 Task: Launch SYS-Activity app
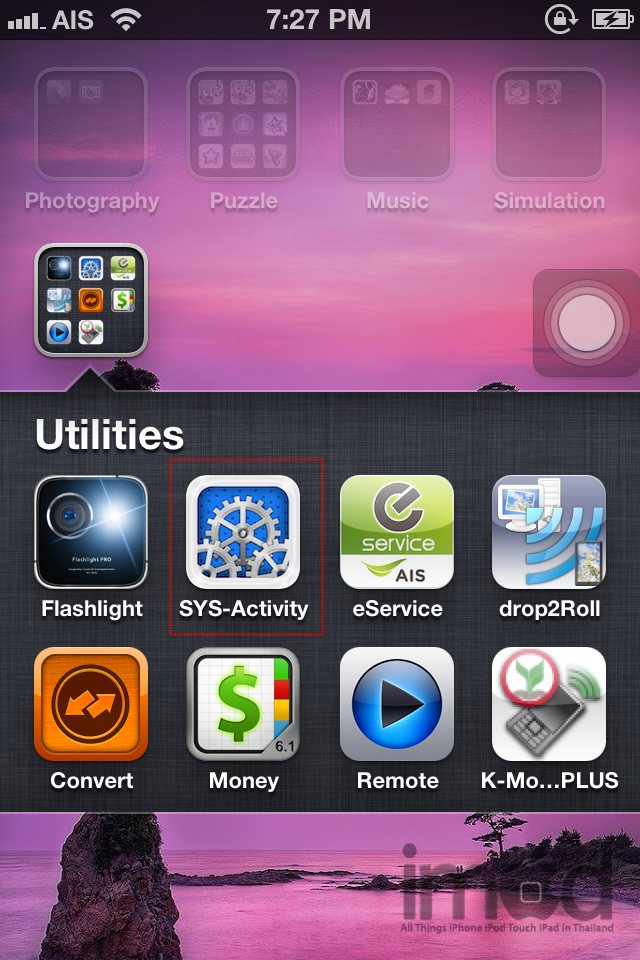244,532
